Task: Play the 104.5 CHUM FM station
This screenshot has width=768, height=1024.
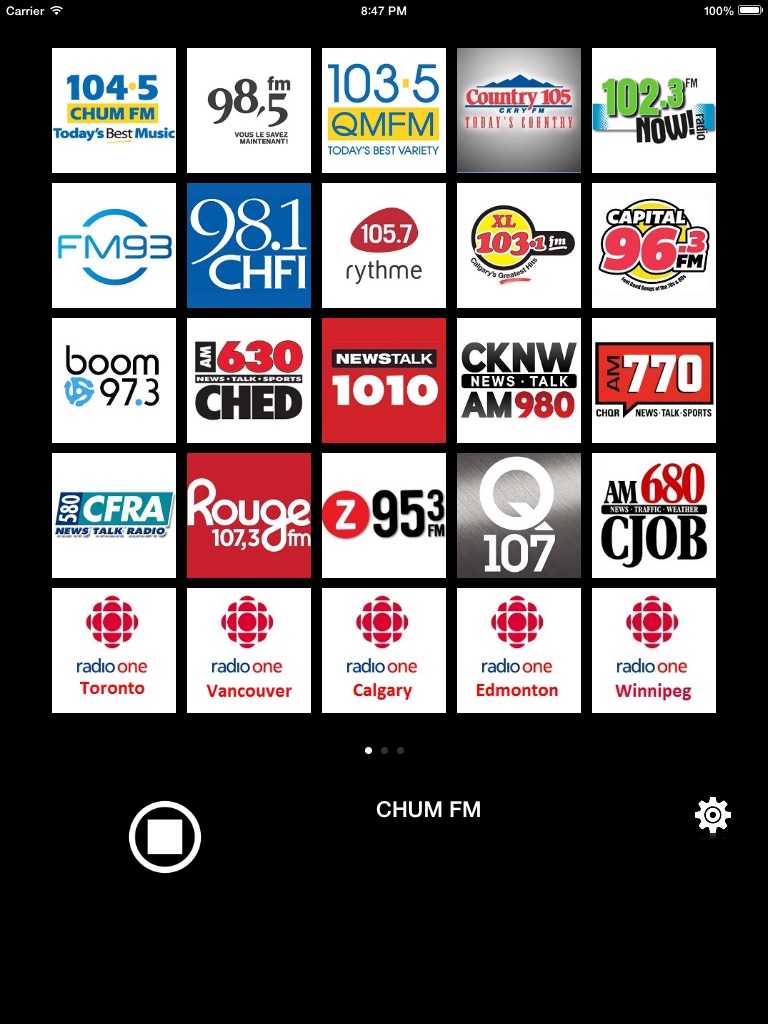Action: point(114,110)
